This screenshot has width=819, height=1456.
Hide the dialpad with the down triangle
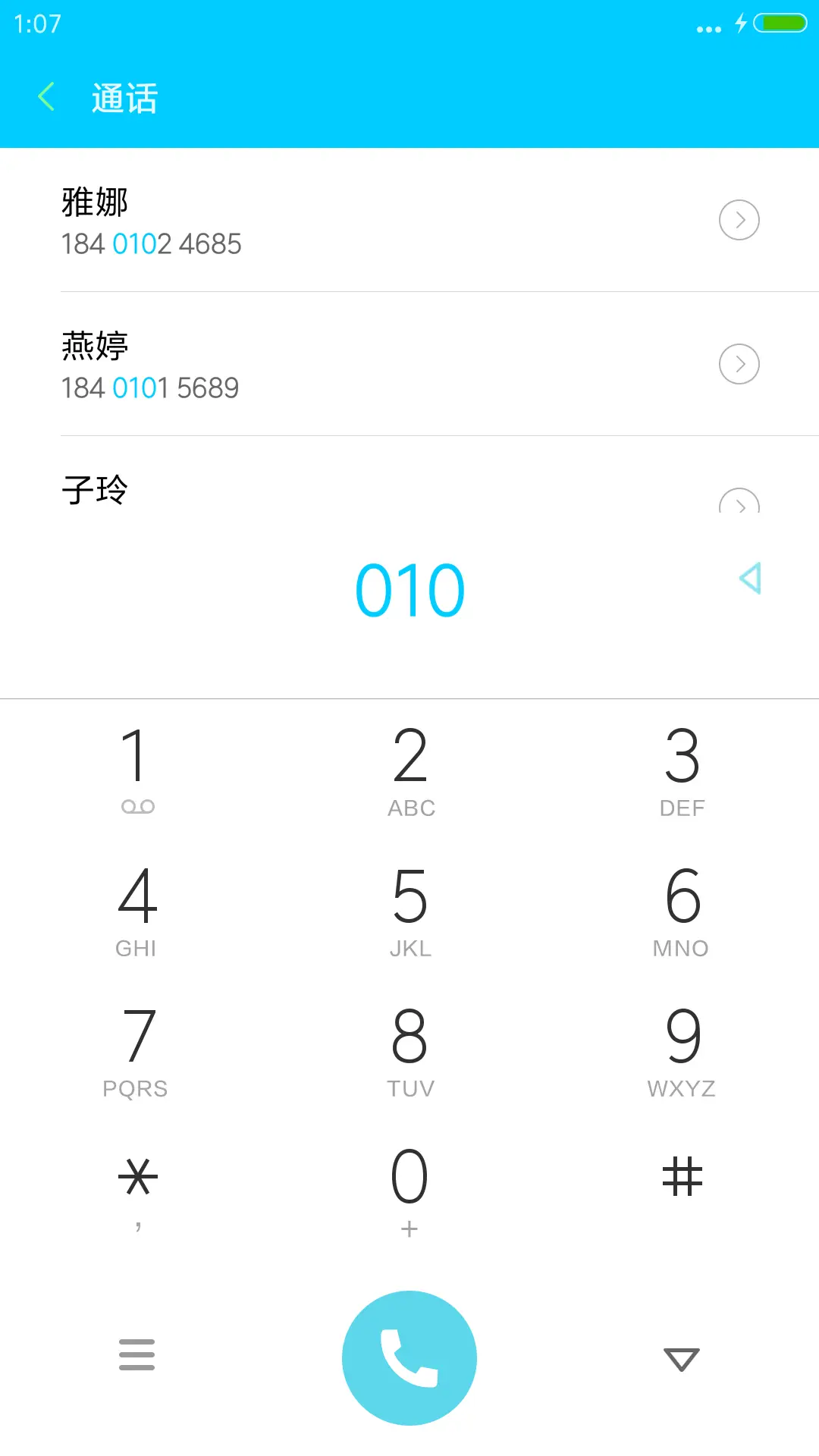[682, 1357]
